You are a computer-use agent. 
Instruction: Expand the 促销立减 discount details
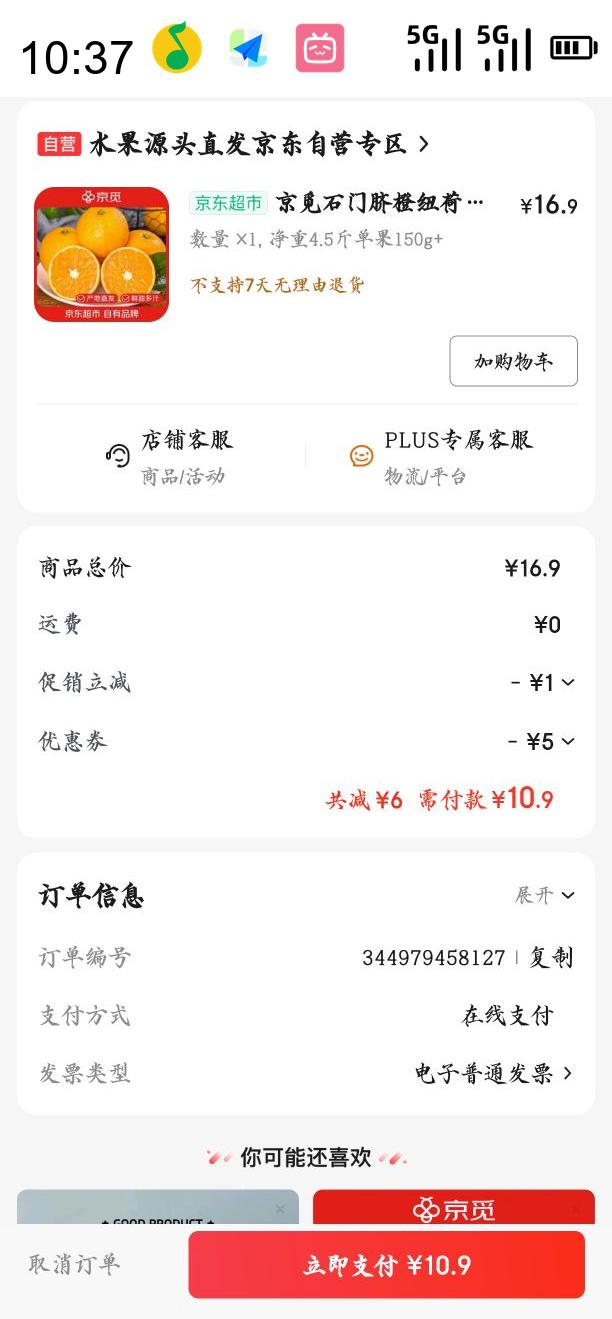543,683
